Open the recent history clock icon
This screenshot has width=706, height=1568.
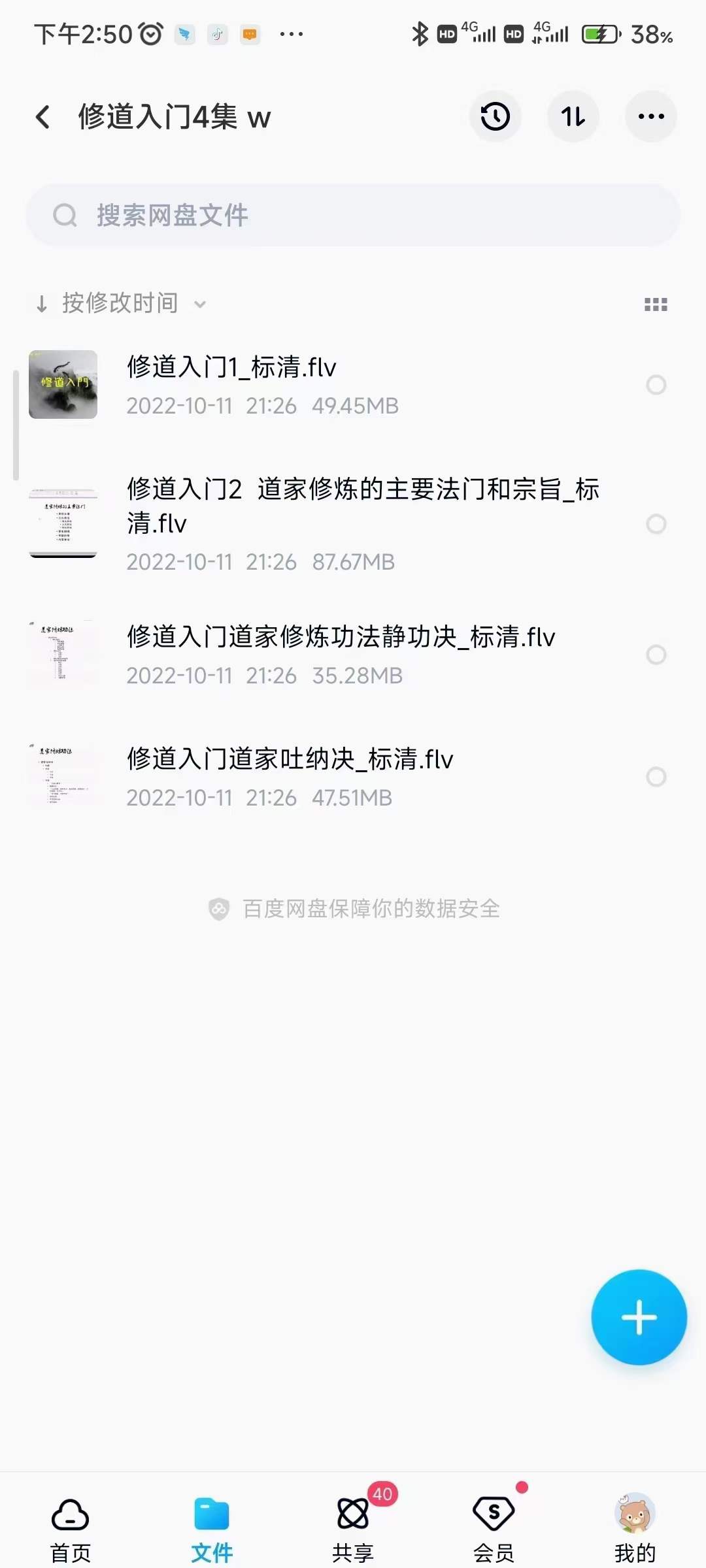(x=495, y=116)
